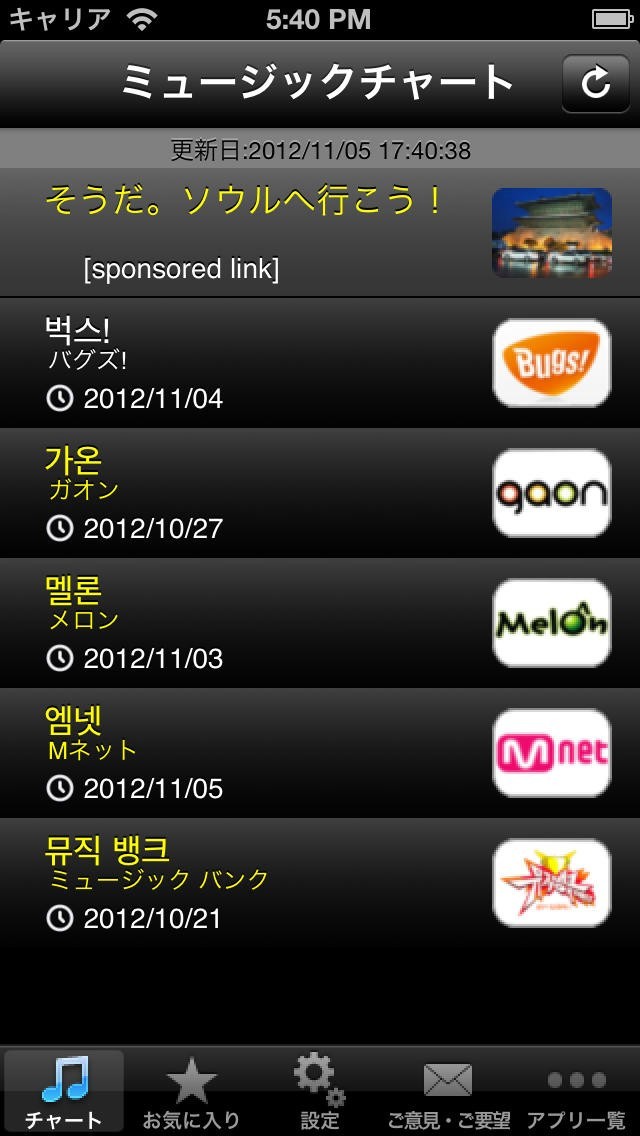
Task: Open the Mnet chart
Action: click(x=320, y=753)
